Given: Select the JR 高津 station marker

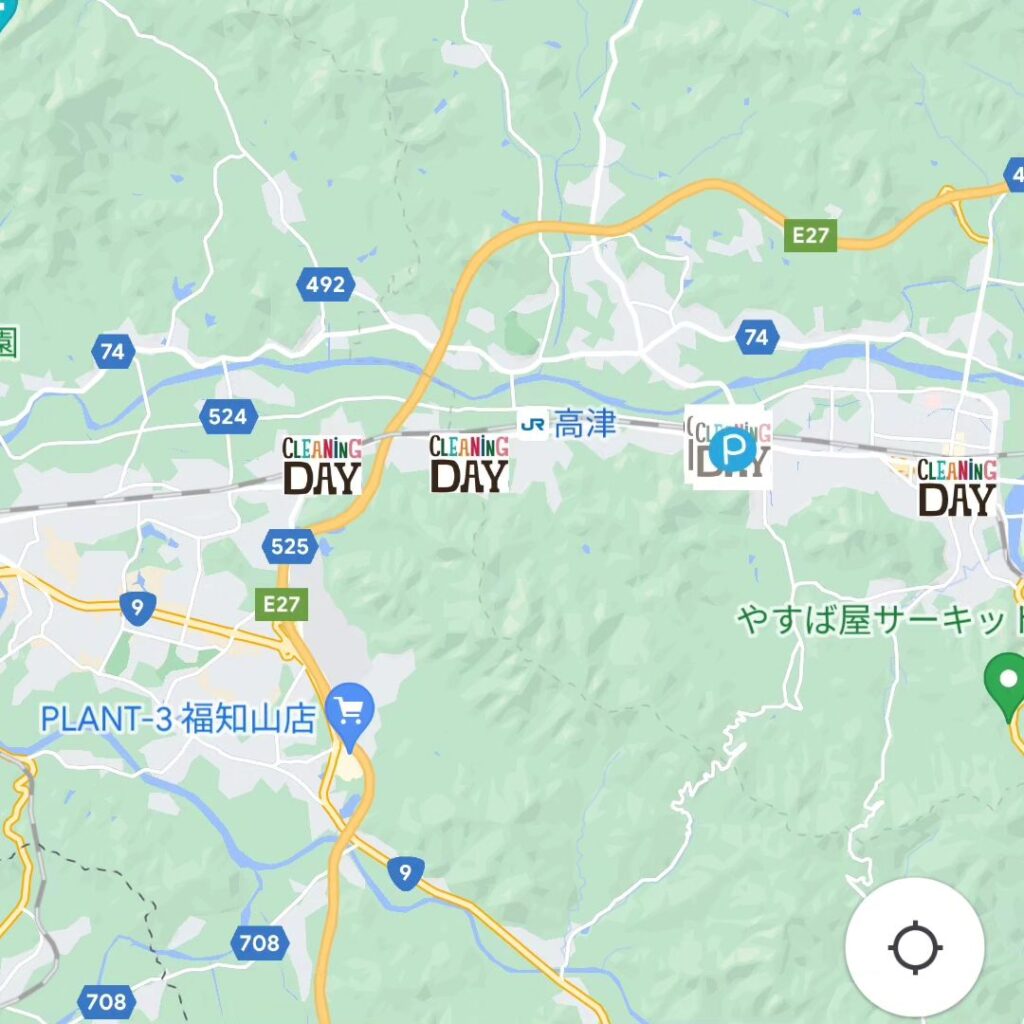Looking at the screenshot, I should [x=533, y=424].
